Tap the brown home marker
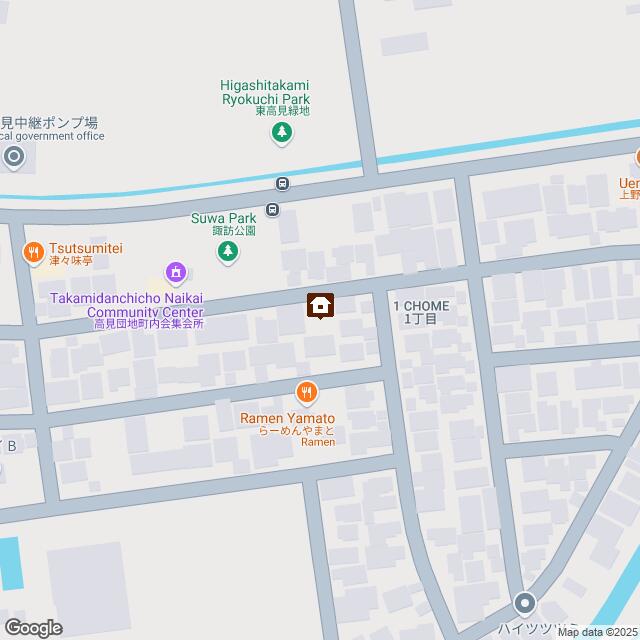This screenshot has height=640, width=640. [x=320, y=305]
